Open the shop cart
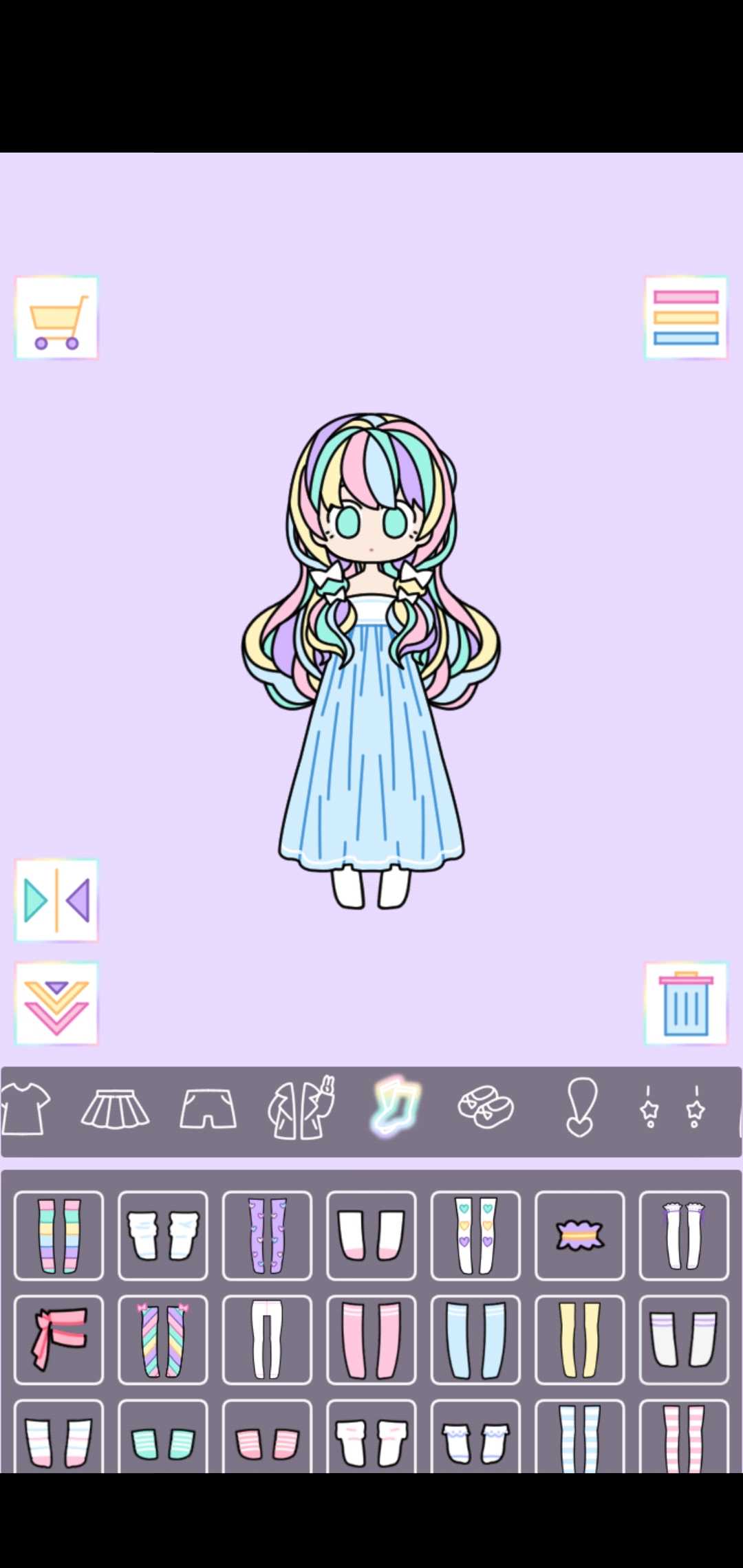743x1568 pixels. coord(56,316)
